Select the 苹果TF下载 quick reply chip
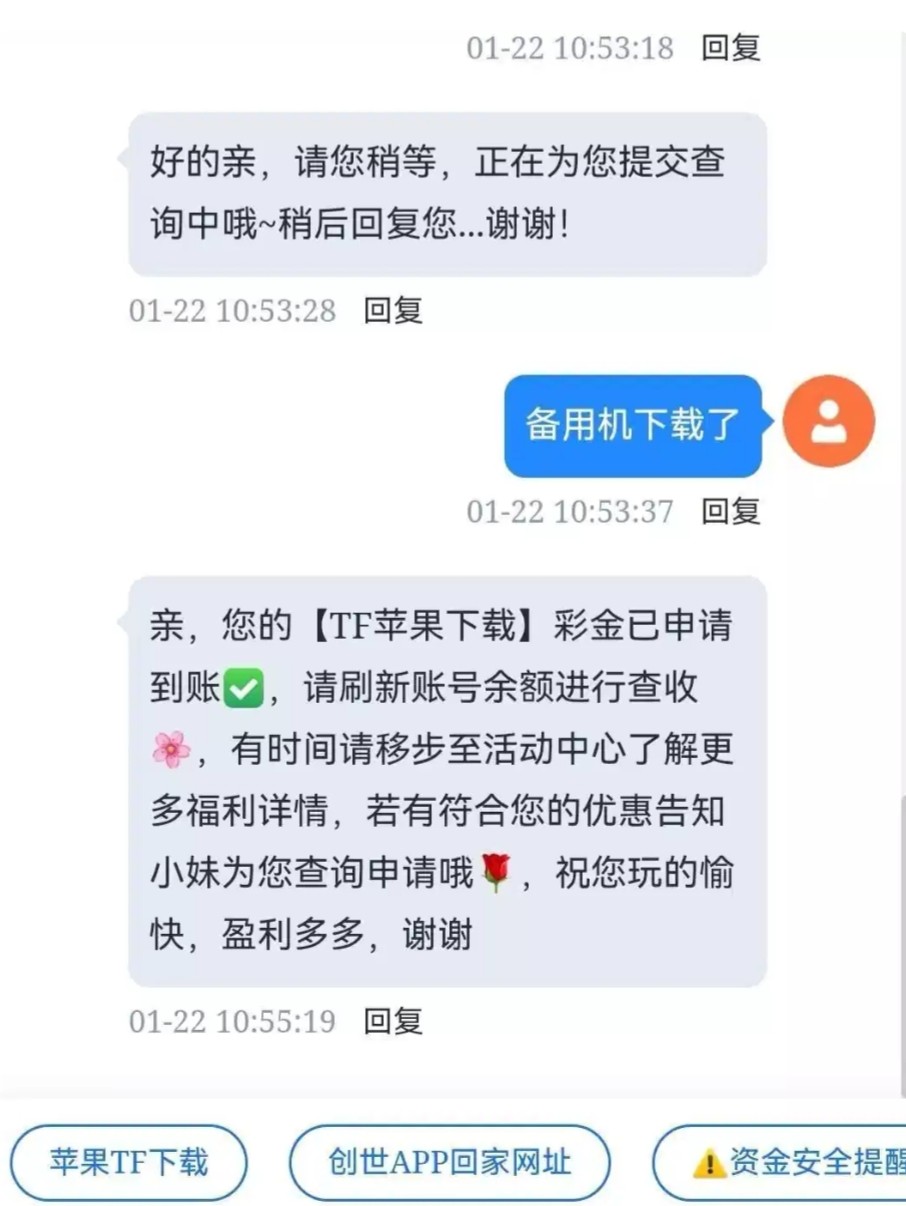This screenshot has height=1206, width=906. (129, 1162)
